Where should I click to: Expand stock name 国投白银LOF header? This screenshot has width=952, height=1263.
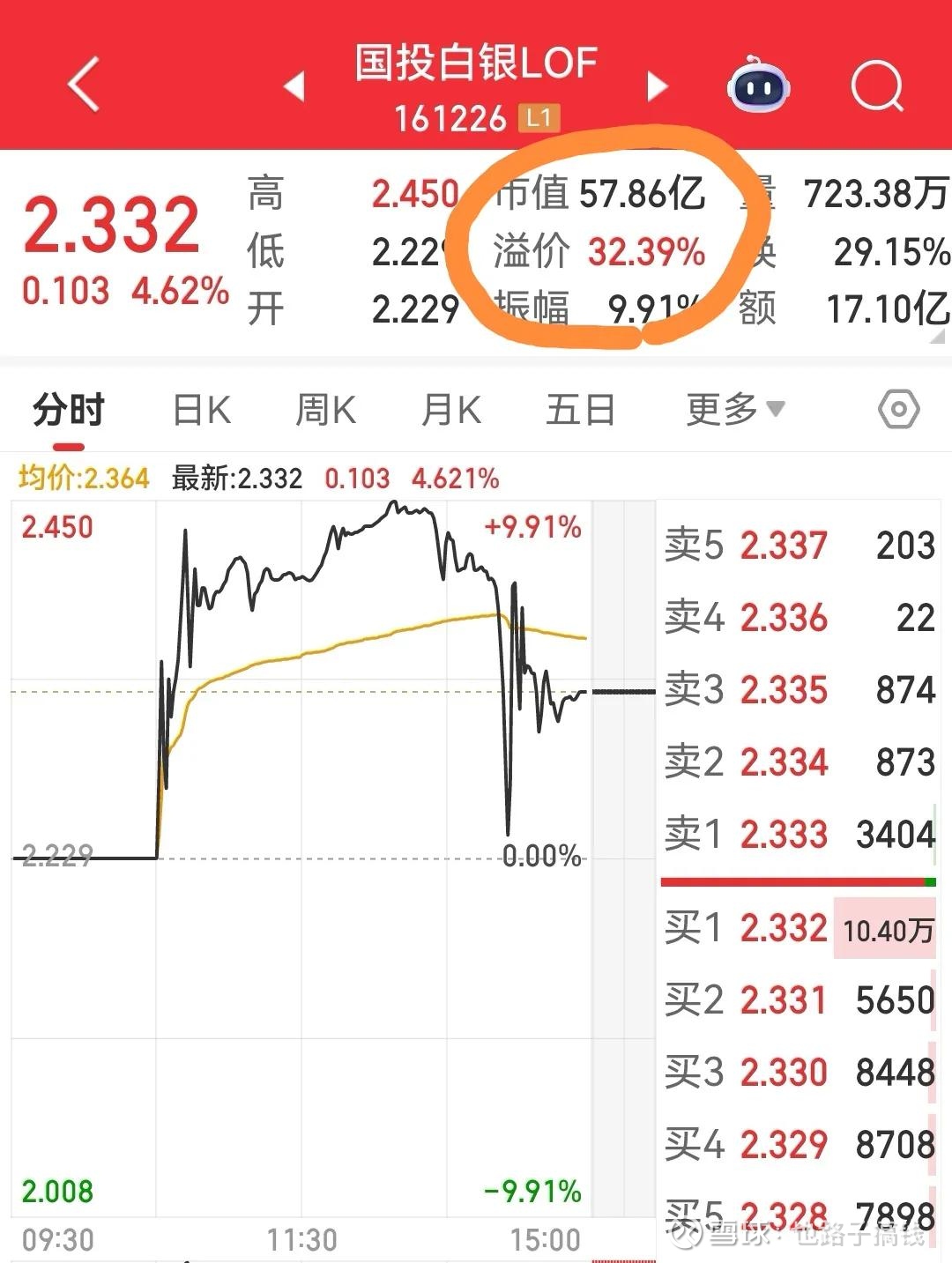[x=474, y=62]
